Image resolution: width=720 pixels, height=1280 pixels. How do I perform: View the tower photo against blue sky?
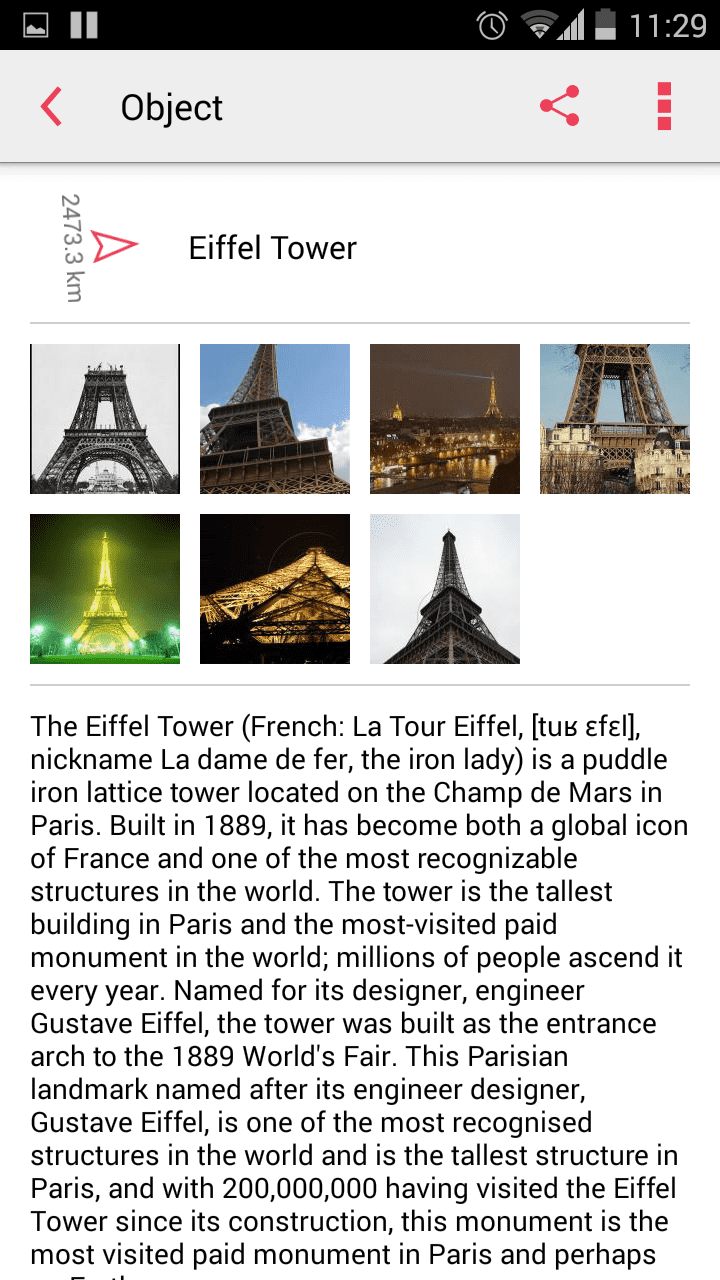pyautogui.click(x=275, y=419)
